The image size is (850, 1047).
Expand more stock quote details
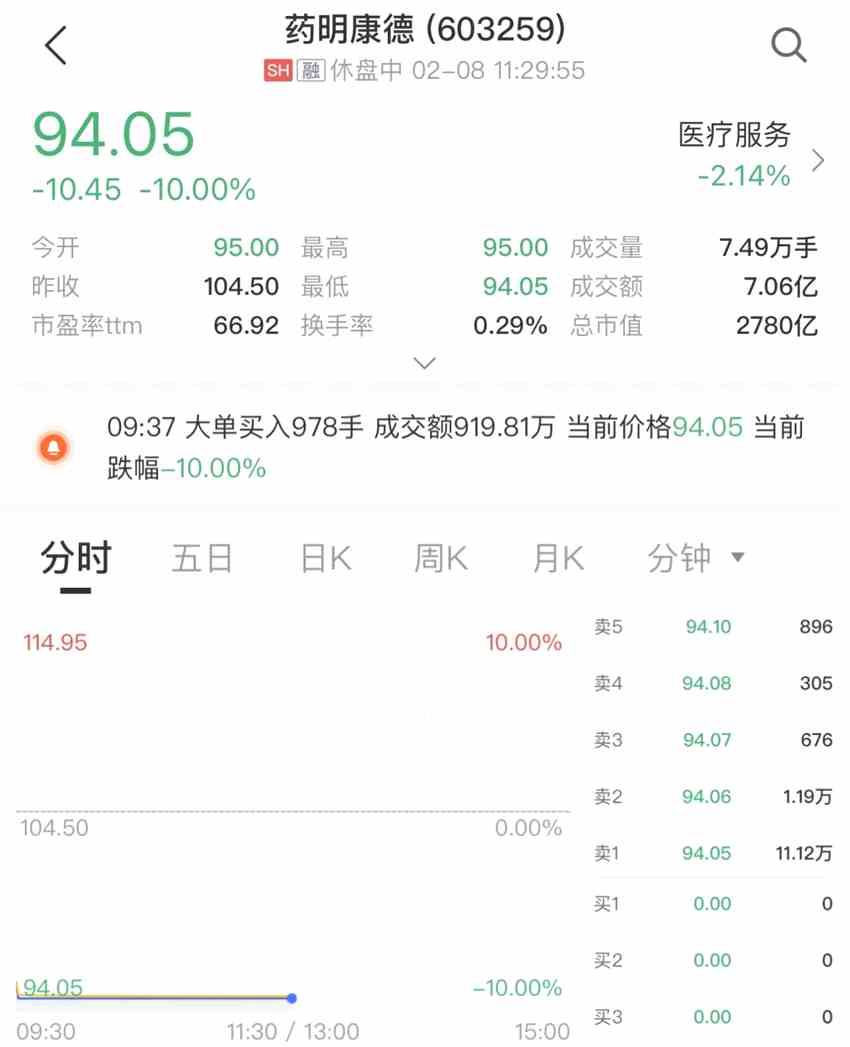click(425, 363)
